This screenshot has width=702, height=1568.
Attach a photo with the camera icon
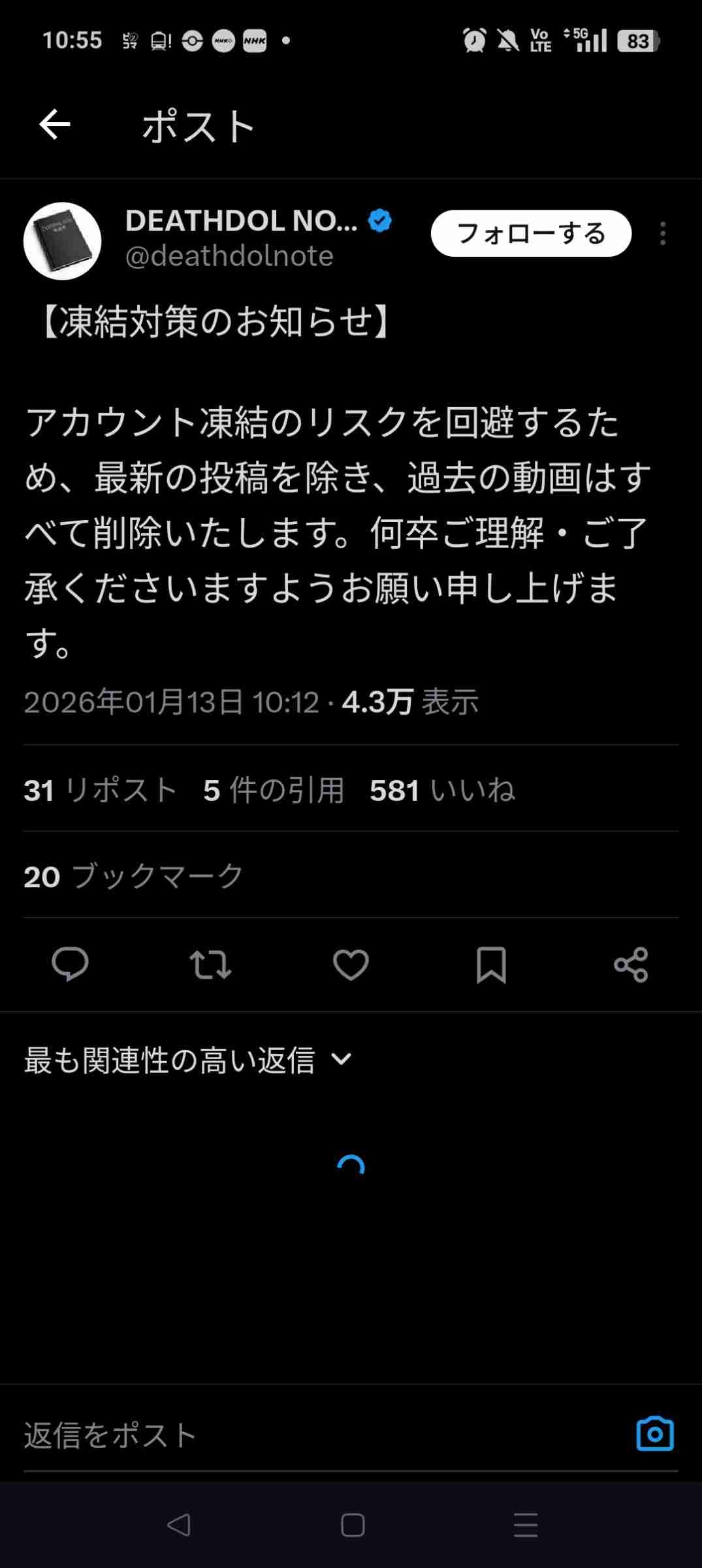(x=654, y=1434)
